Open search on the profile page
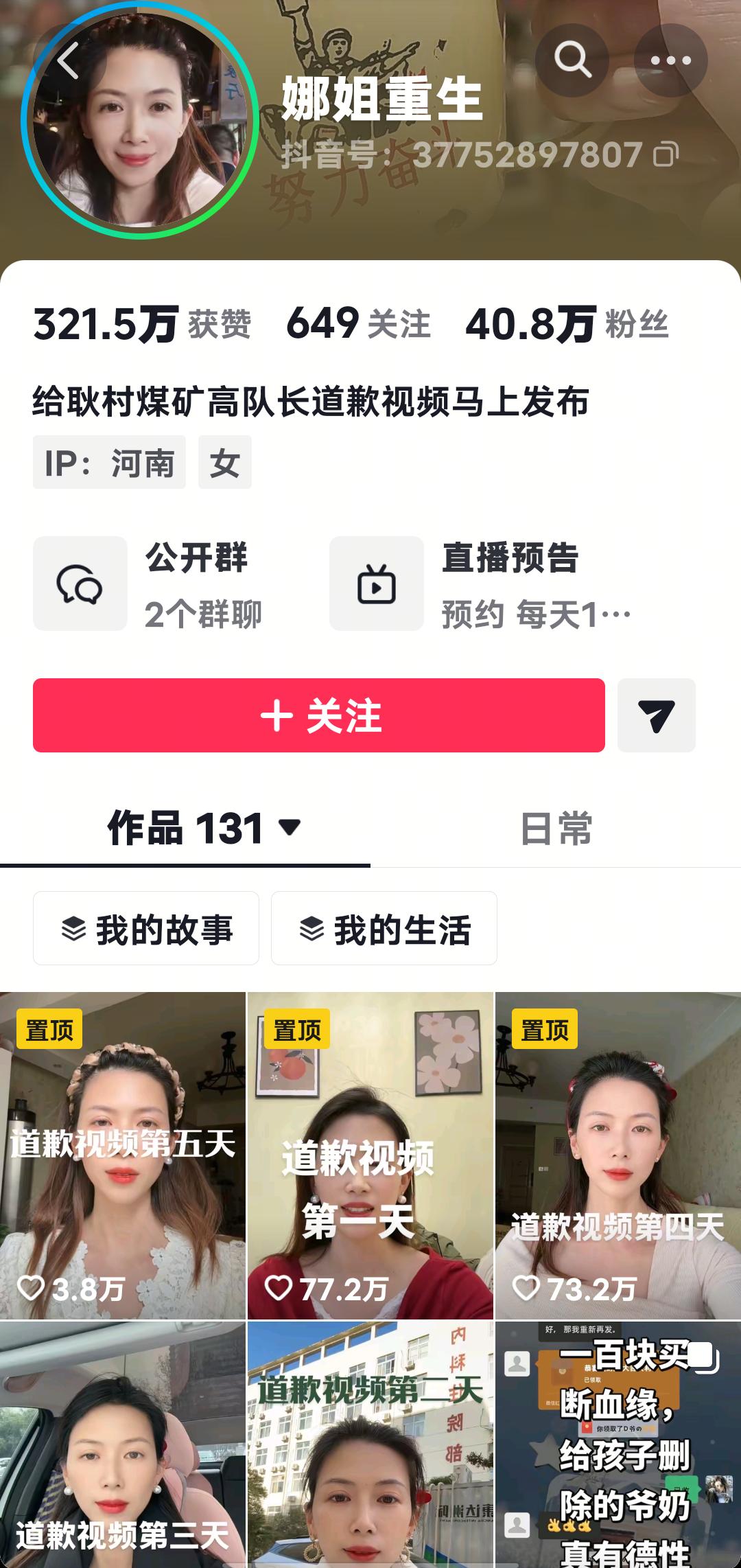 [574, 60]
